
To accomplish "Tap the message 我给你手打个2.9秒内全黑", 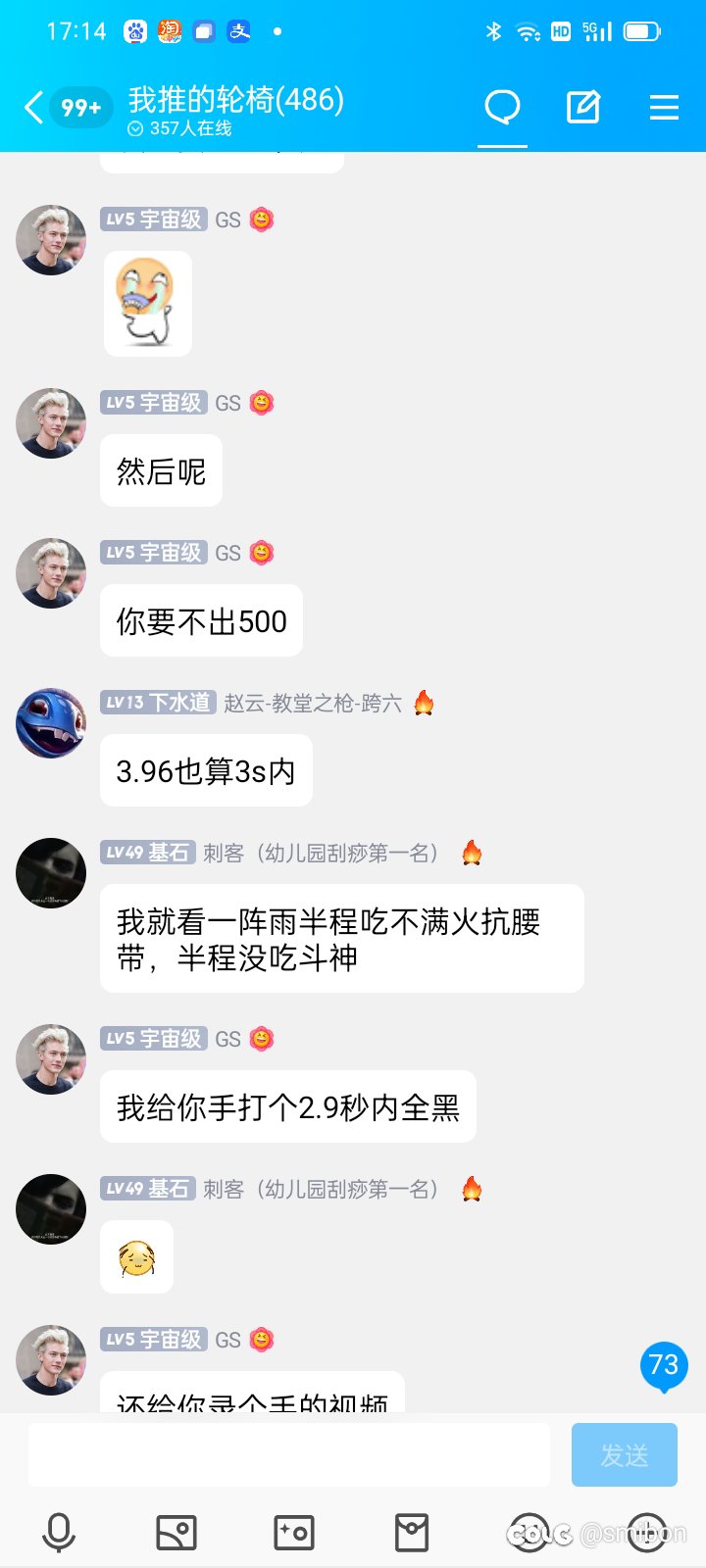I will click(x=288, y=1107).
